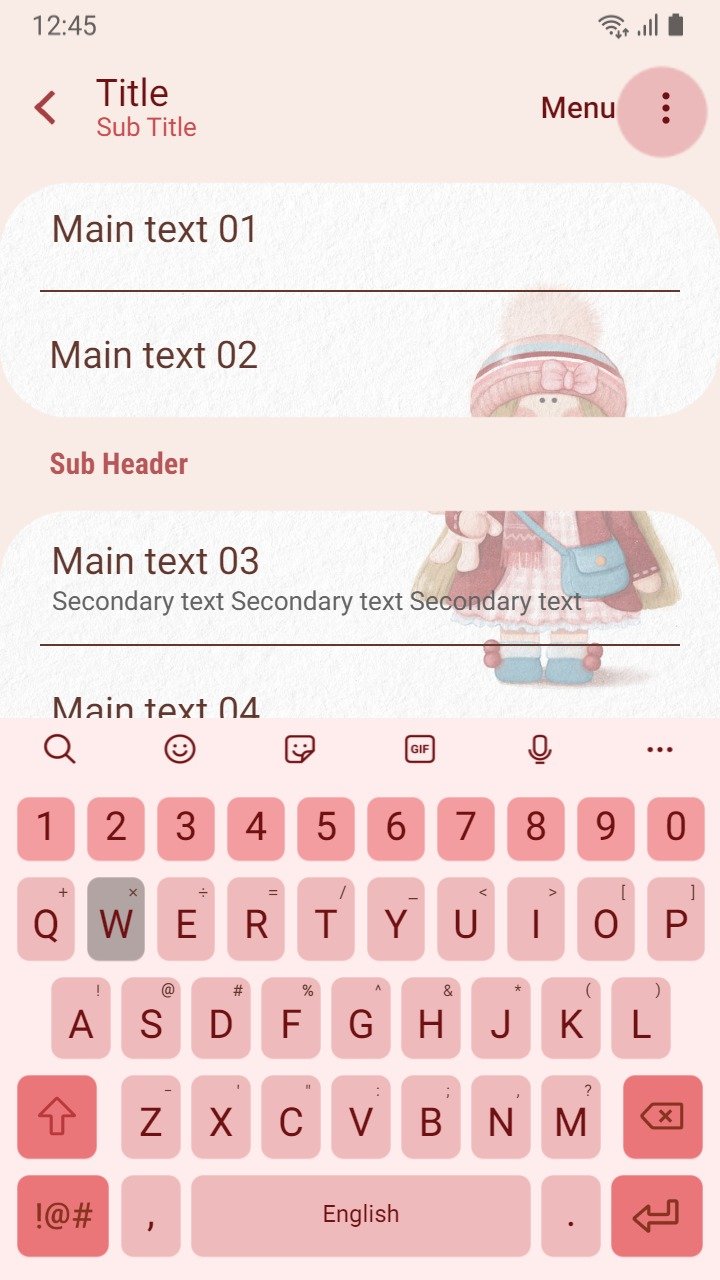Open keyboard search from the toolbar
Image resolution: width=720 pixels, height=1280 pixels.
(x=60, y=748)
